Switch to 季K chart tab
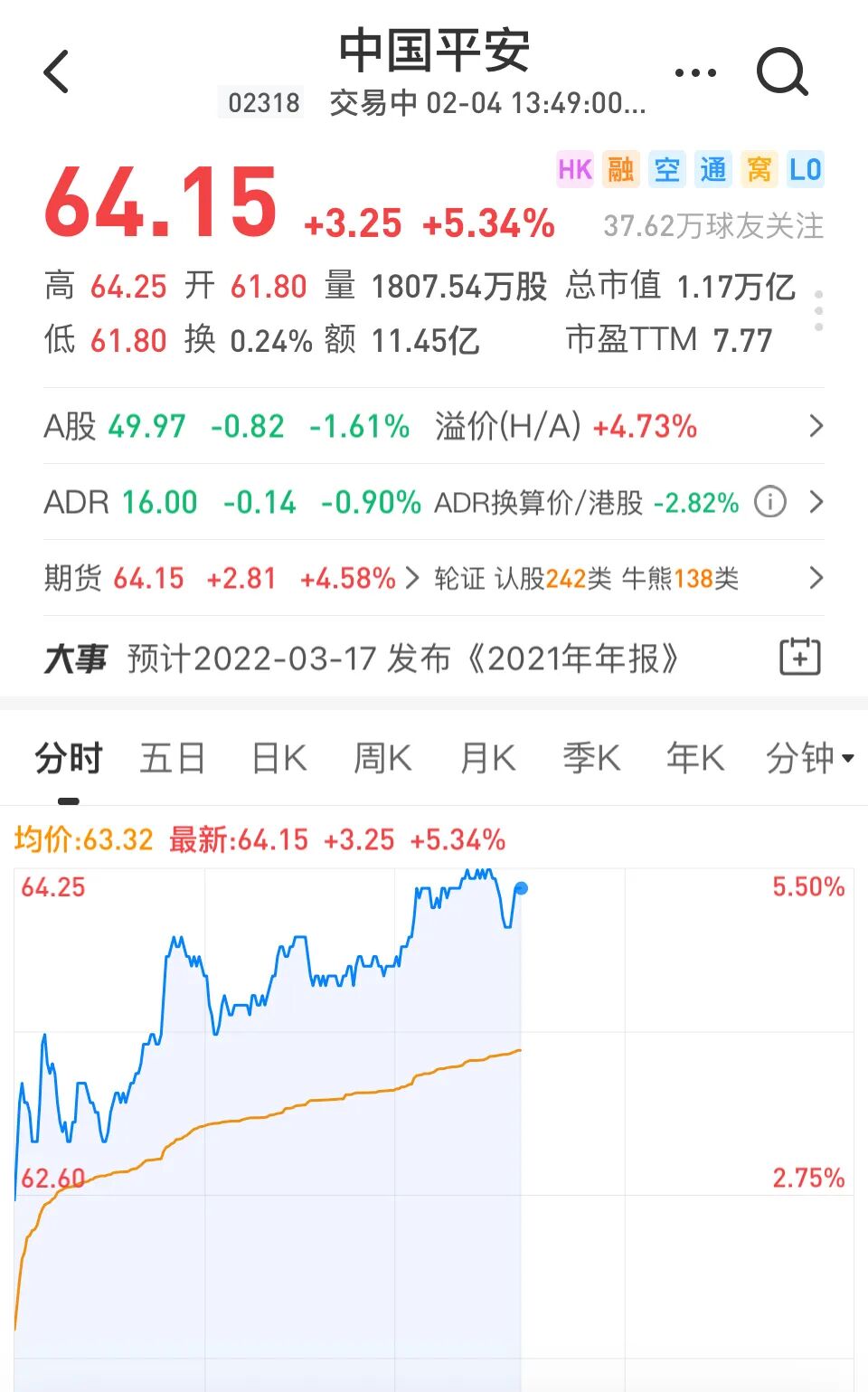The height and width of the screenshot is (1392, 868). pyautogui.click(x=591, y=758)
